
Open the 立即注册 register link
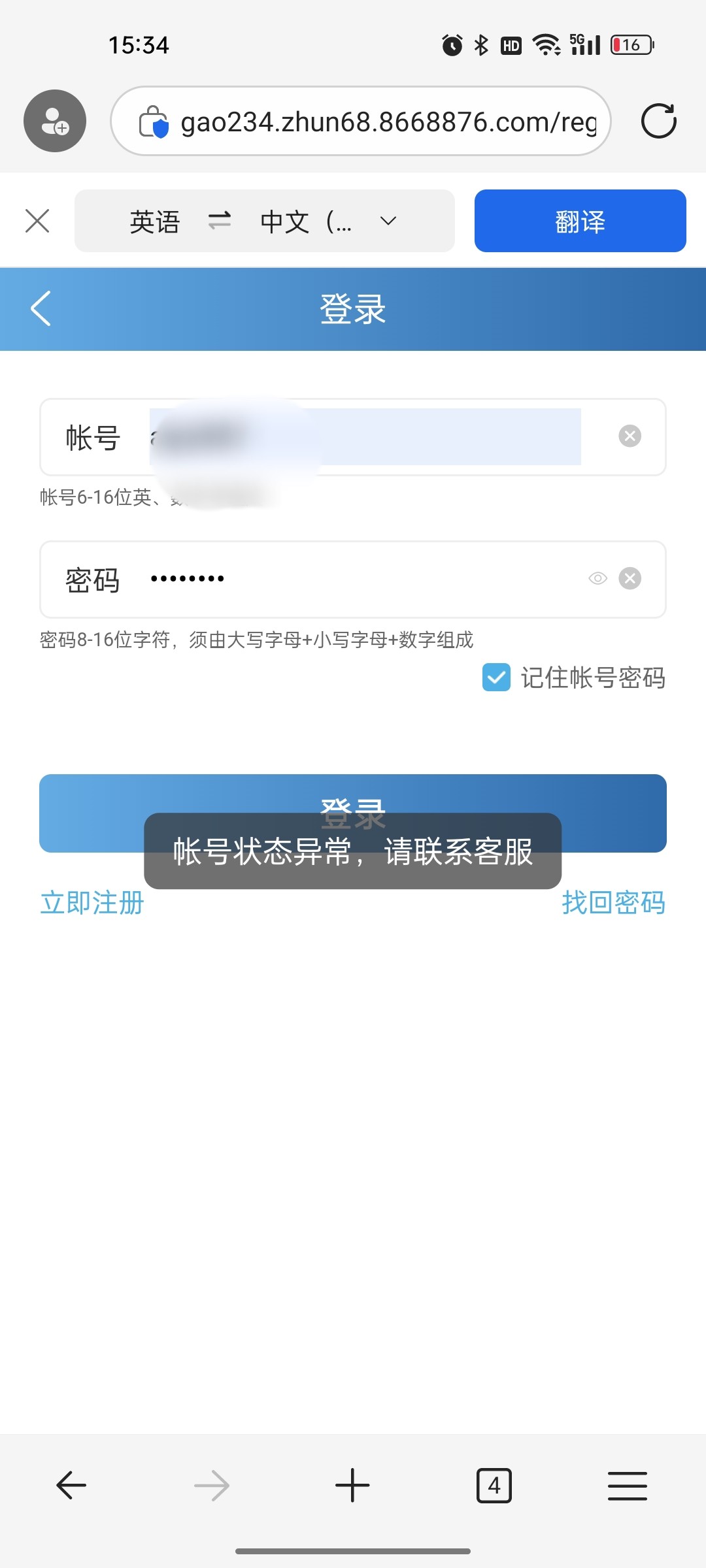92,903
